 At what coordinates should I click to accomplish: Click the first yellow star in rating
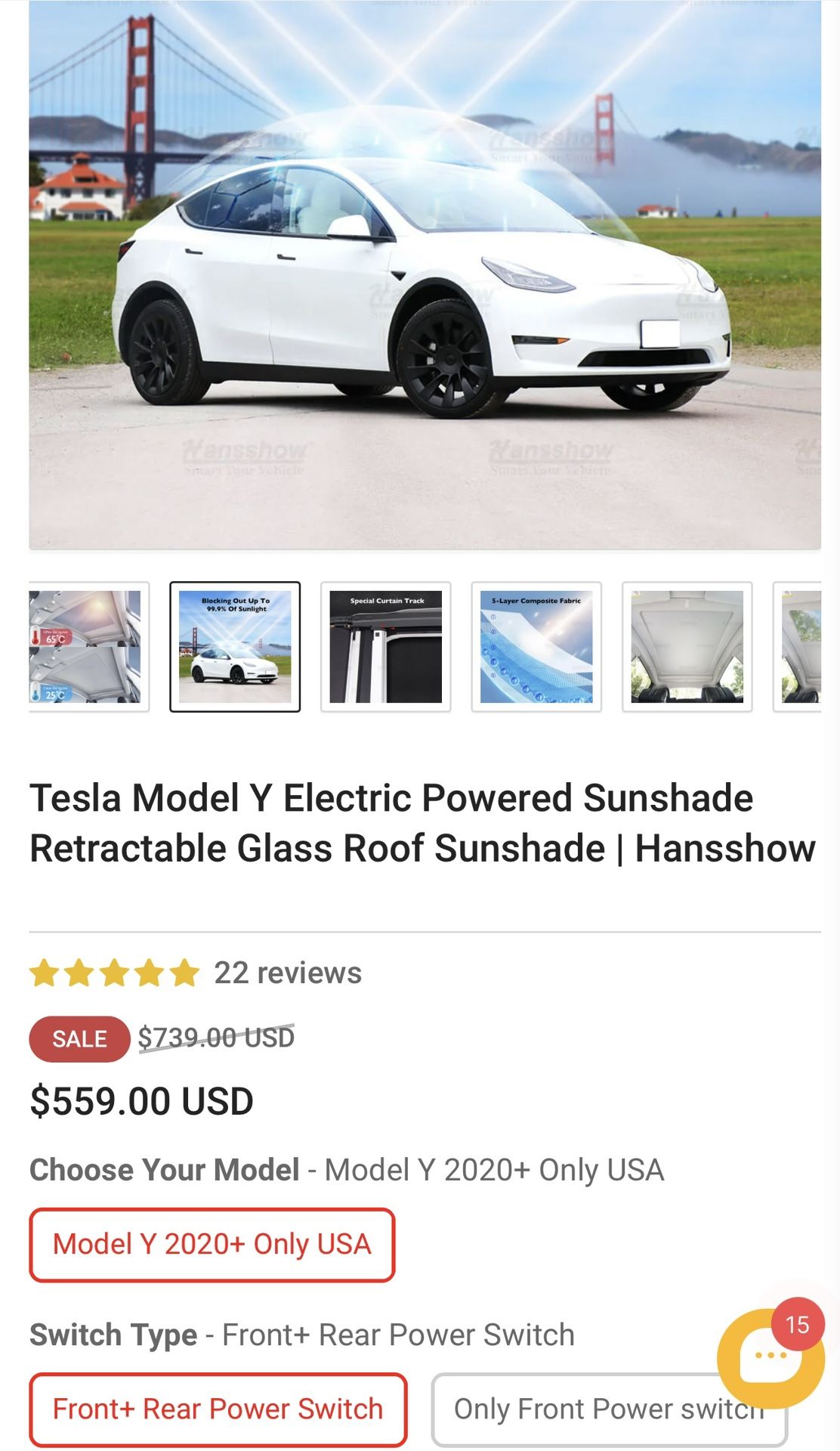coord(45,975)
